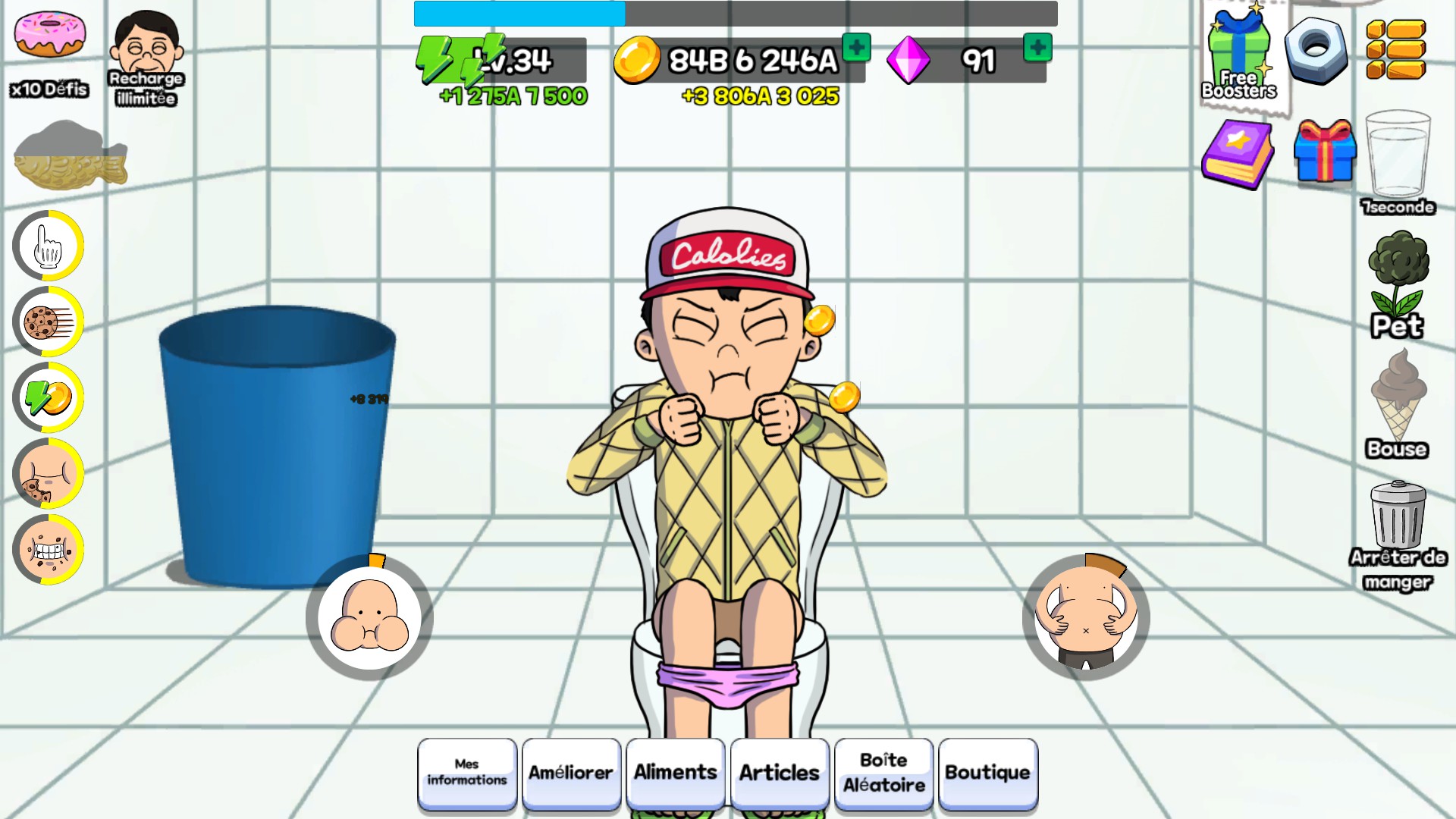
Task: Open the x10 Défis donut challenge
Action: 50,53
